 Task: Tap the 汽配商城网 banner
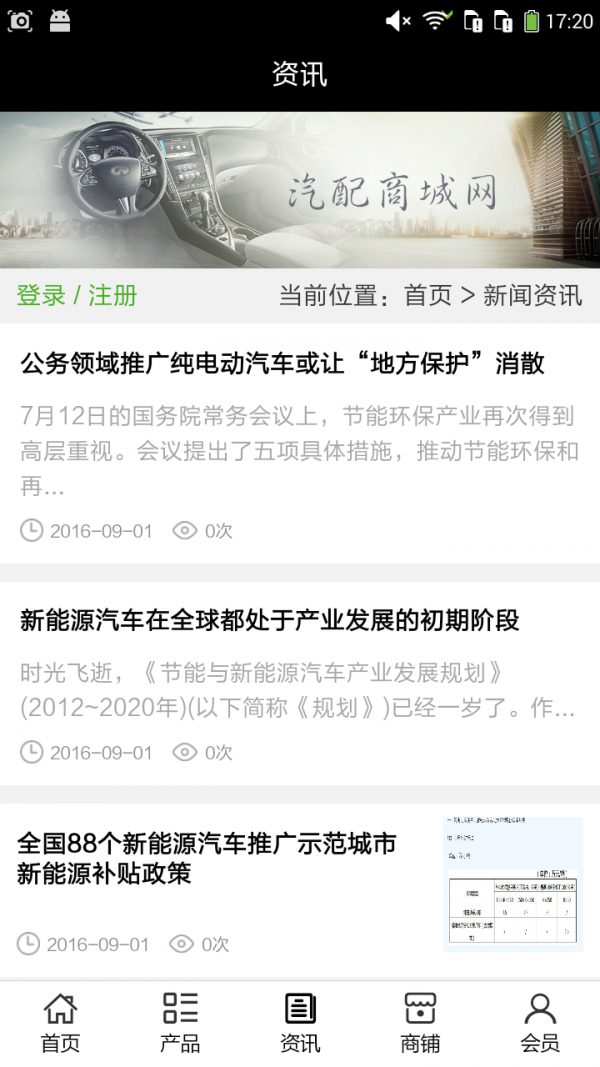click(x=300, y=190)
